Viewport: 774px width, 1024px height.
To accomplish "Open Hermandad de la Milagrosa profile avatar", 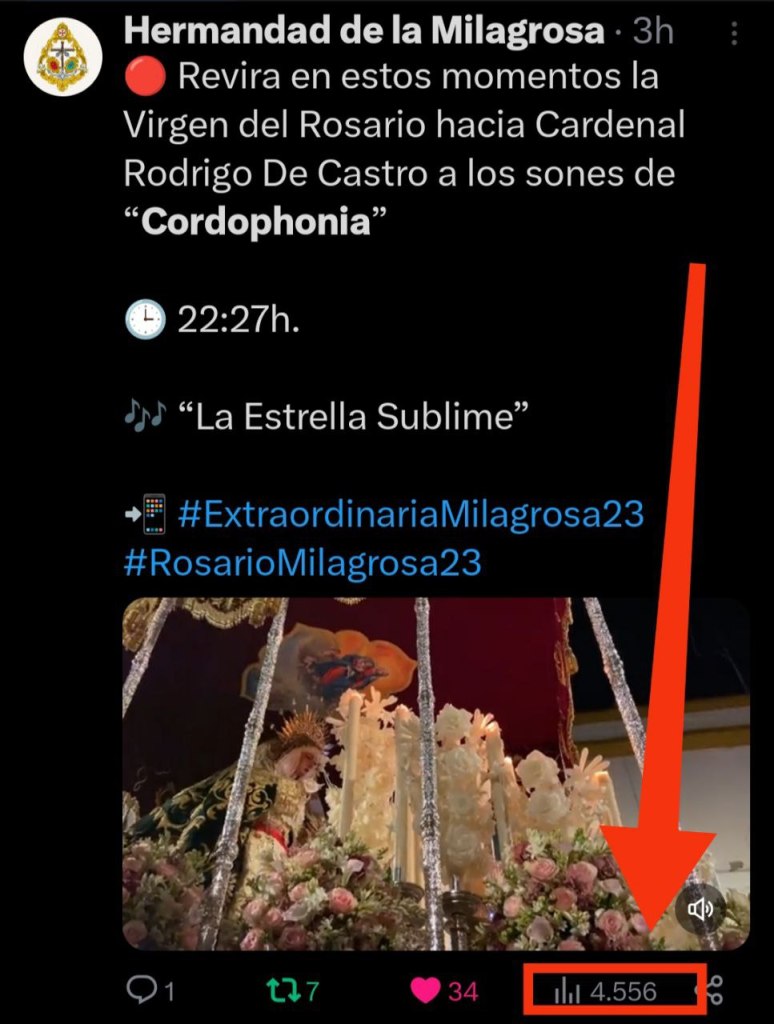I will 63,57.
